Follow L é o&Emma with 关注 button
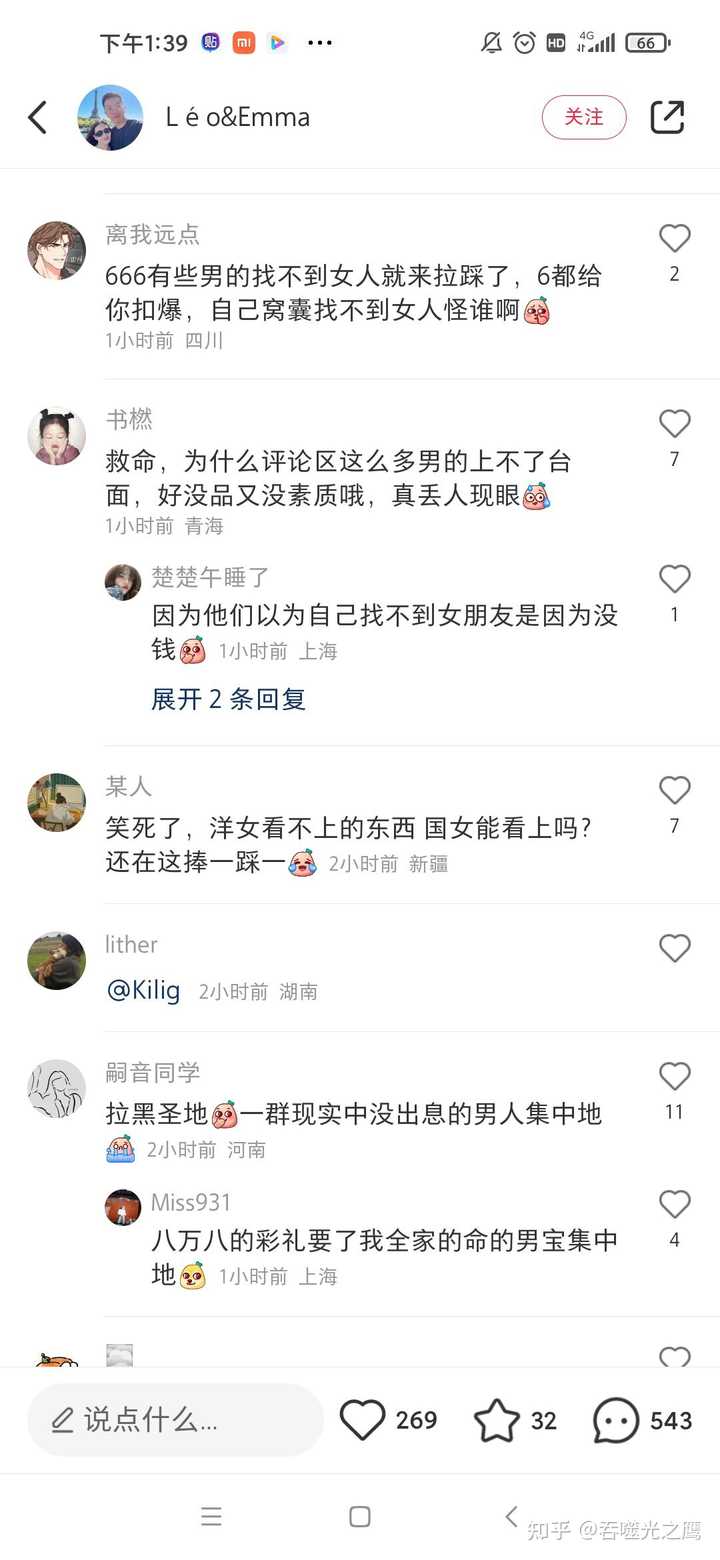This screenshot has height=1560, width=720. pyautogui.click(x=584, y=117)
